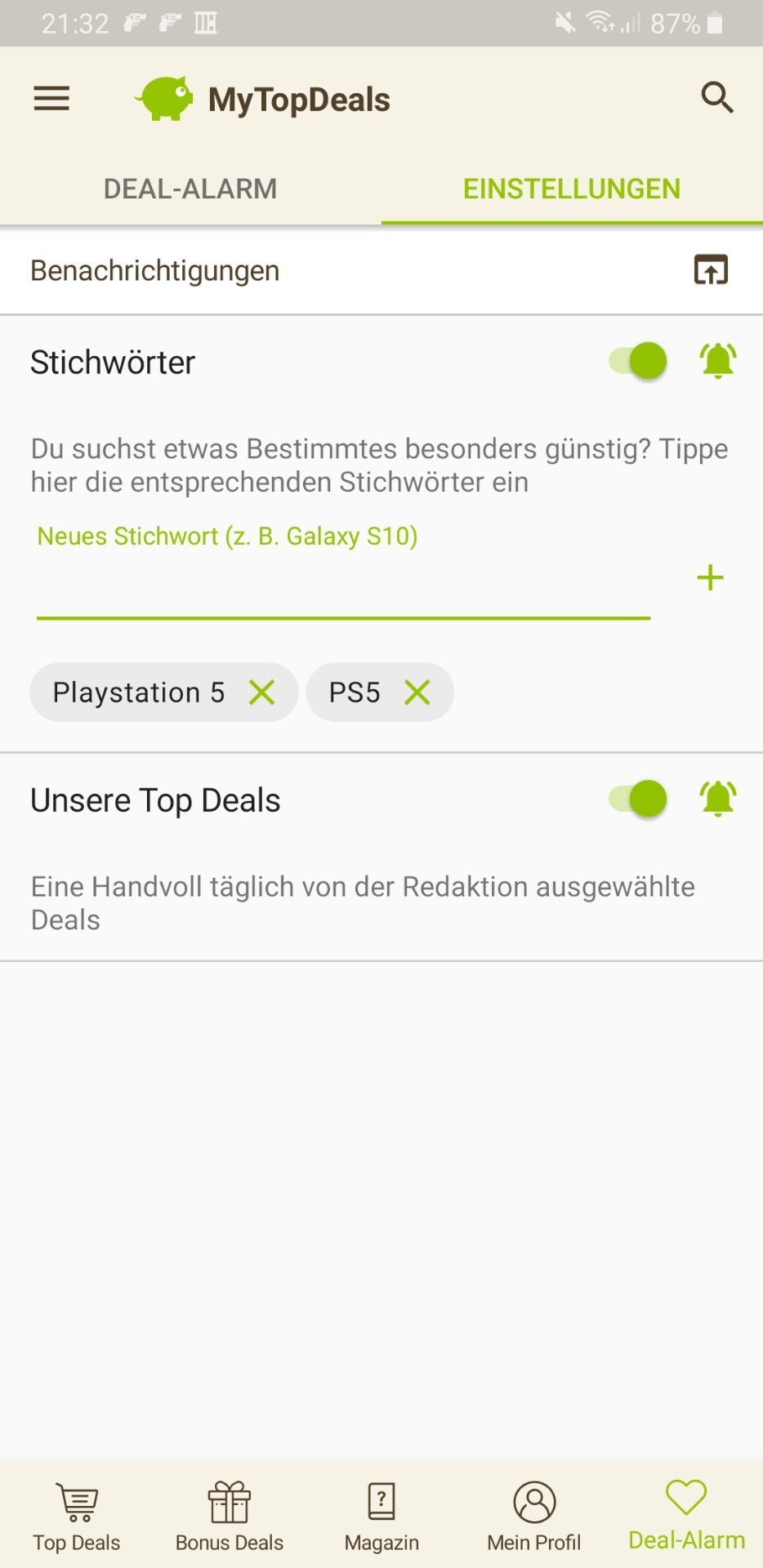Remove the Playstation 5 keyword chip
Screen dimensions: 763x1568
point(262,693)
